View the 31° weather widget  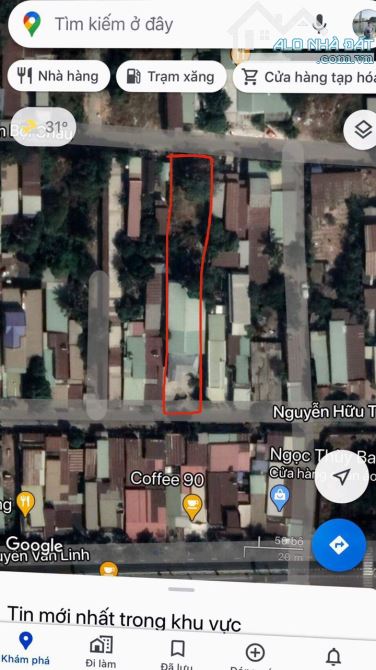(x=44, y=126)
